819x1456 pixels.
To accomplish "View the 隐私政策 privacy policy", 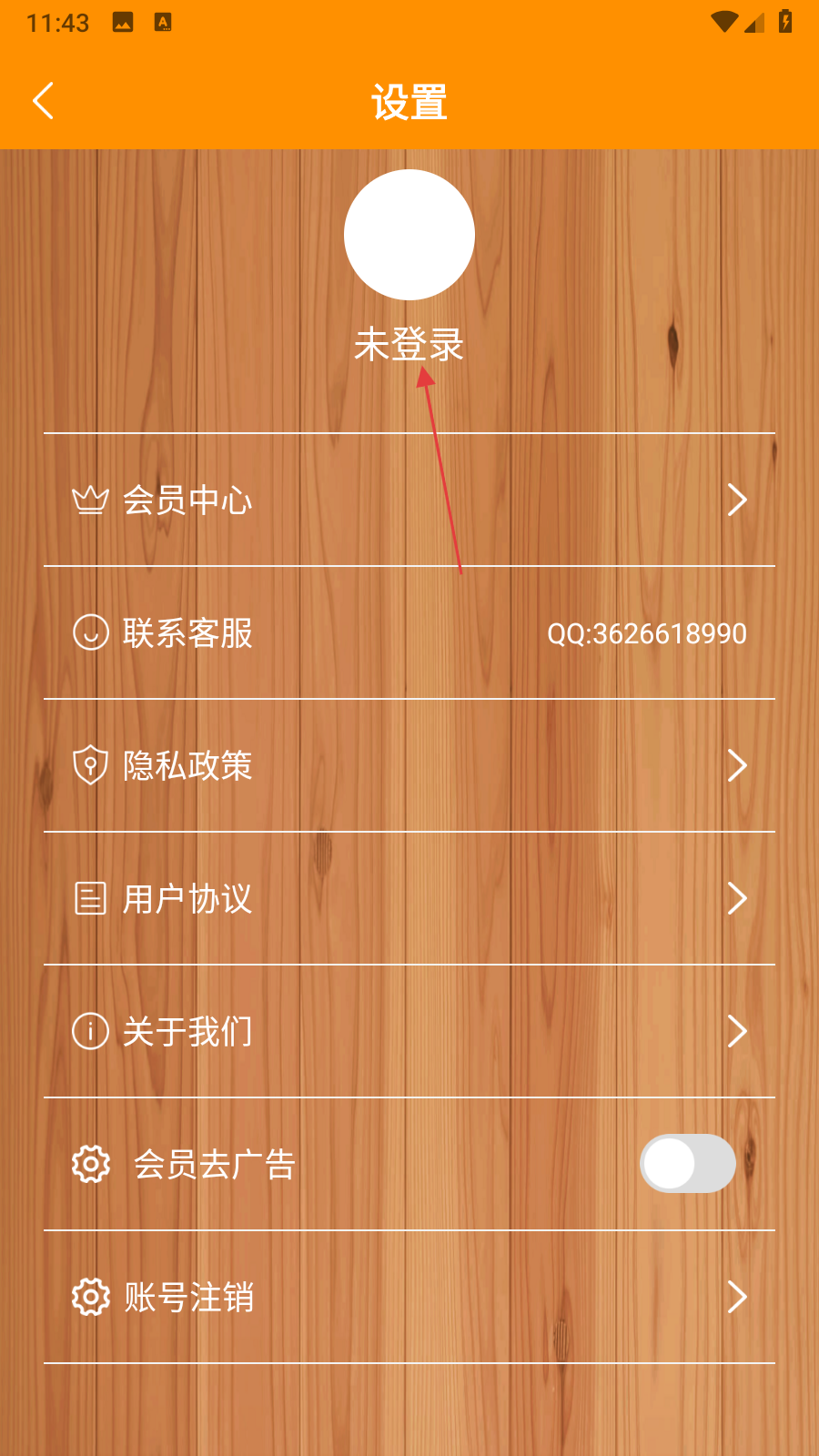I will click(409, 765).
